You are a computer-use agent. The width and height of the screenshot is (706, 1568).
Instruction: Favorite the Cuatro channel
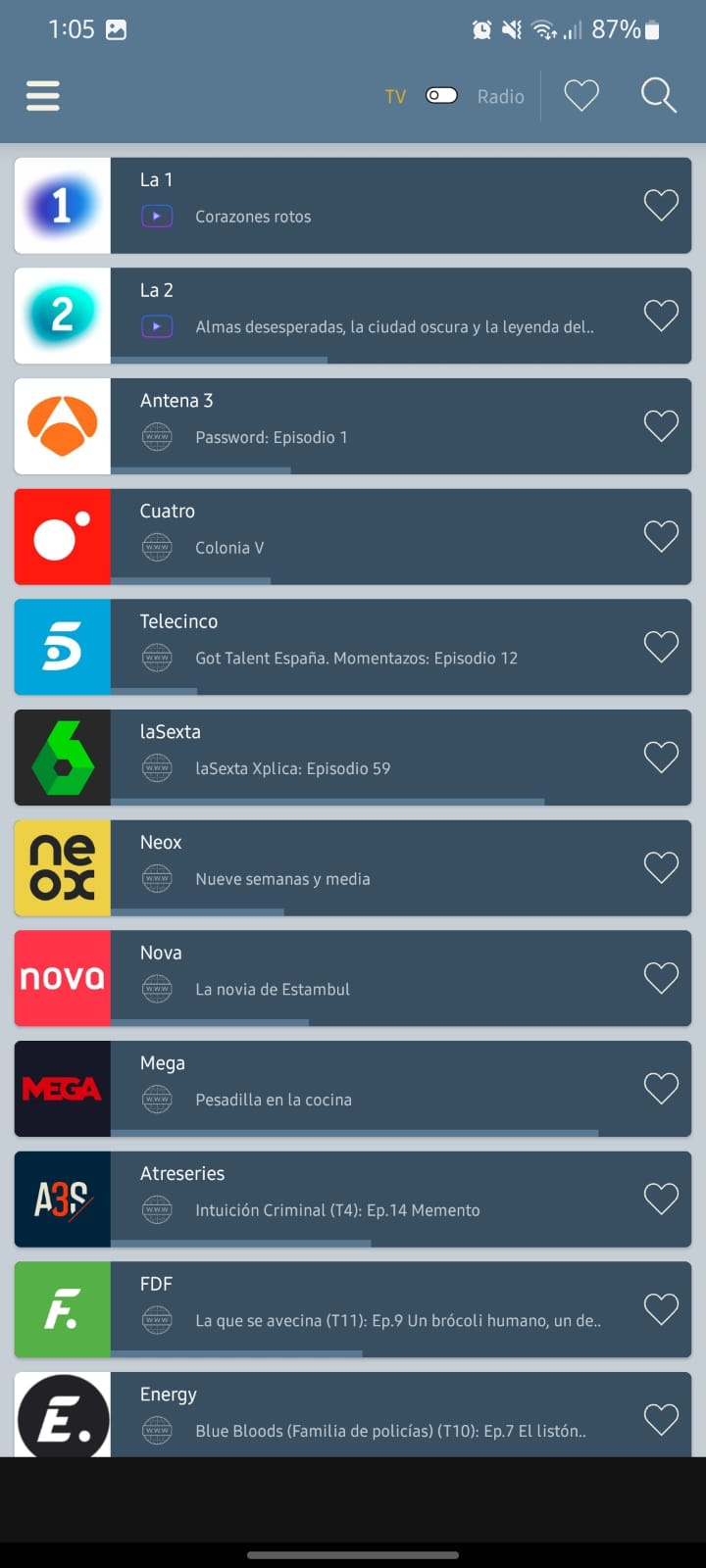[x=661, y=536]
